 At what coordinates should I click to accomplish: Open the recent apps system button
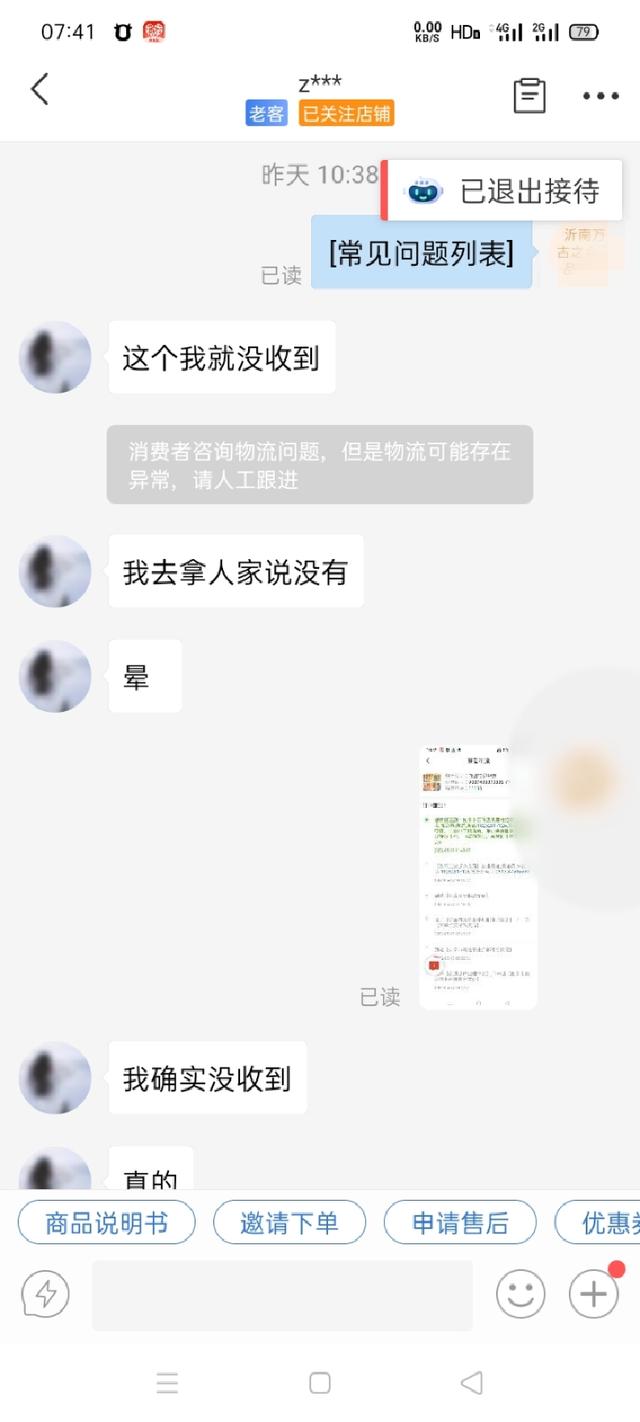click(167, 1383)
